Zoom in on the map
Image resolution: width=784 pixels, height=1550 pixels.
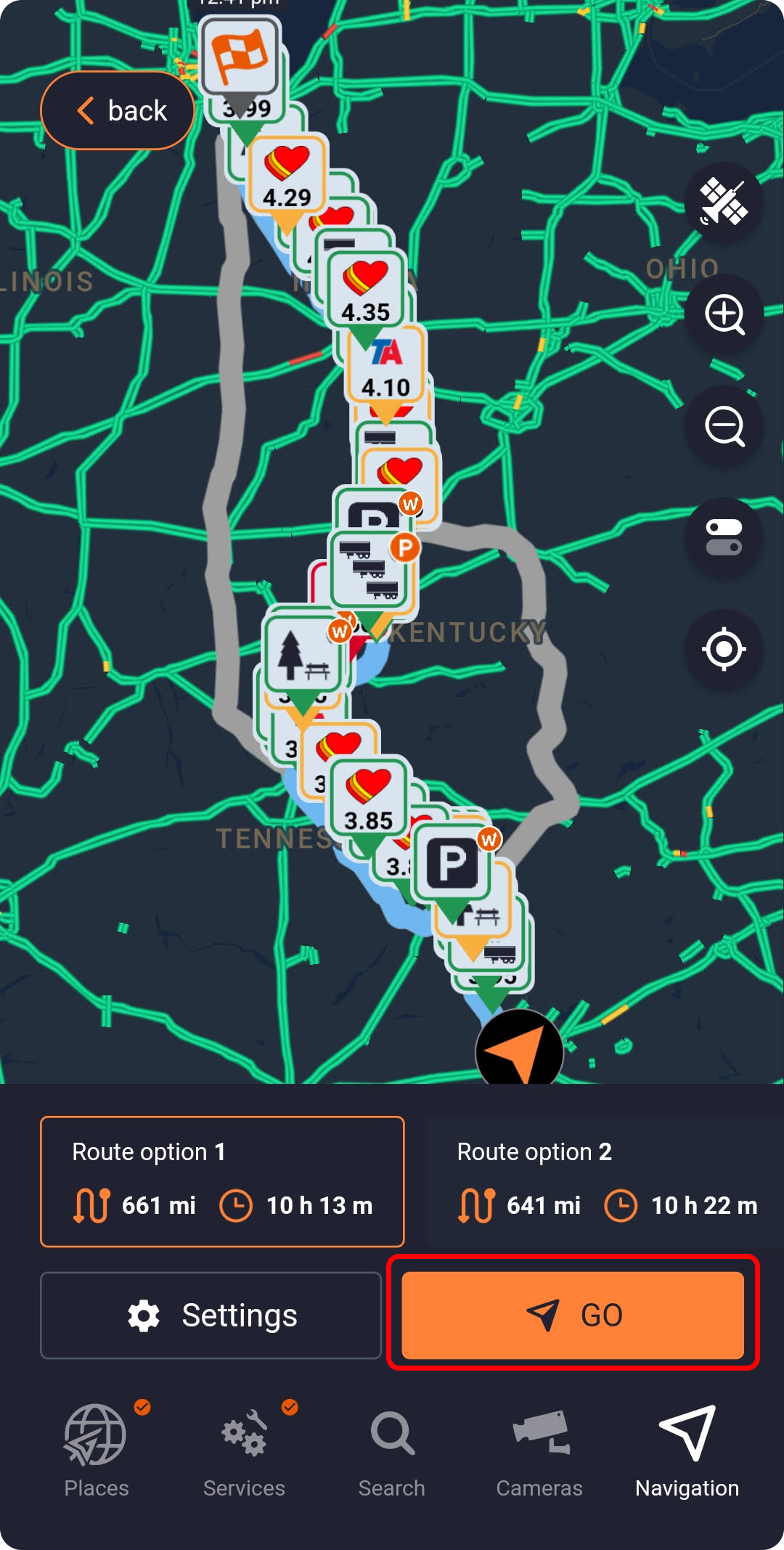723,314
